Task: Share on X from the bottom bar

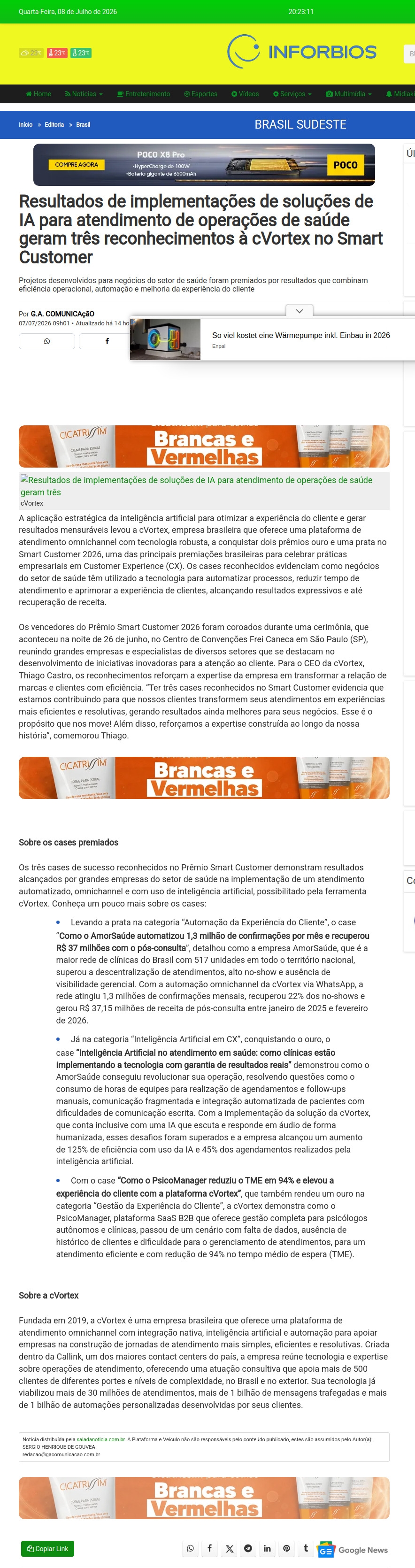Action: point(230,1549)
